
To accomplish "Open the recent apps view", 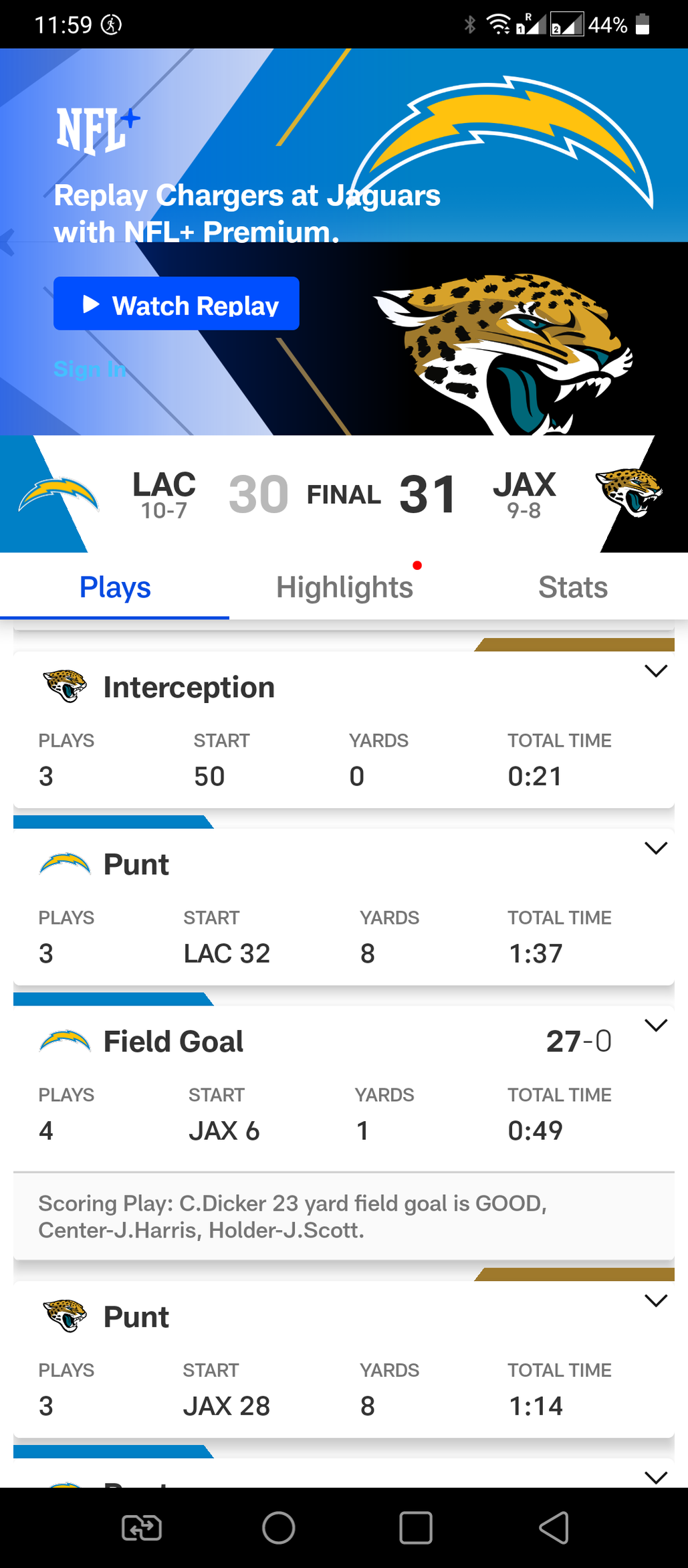I will [x=416, y=1528].
